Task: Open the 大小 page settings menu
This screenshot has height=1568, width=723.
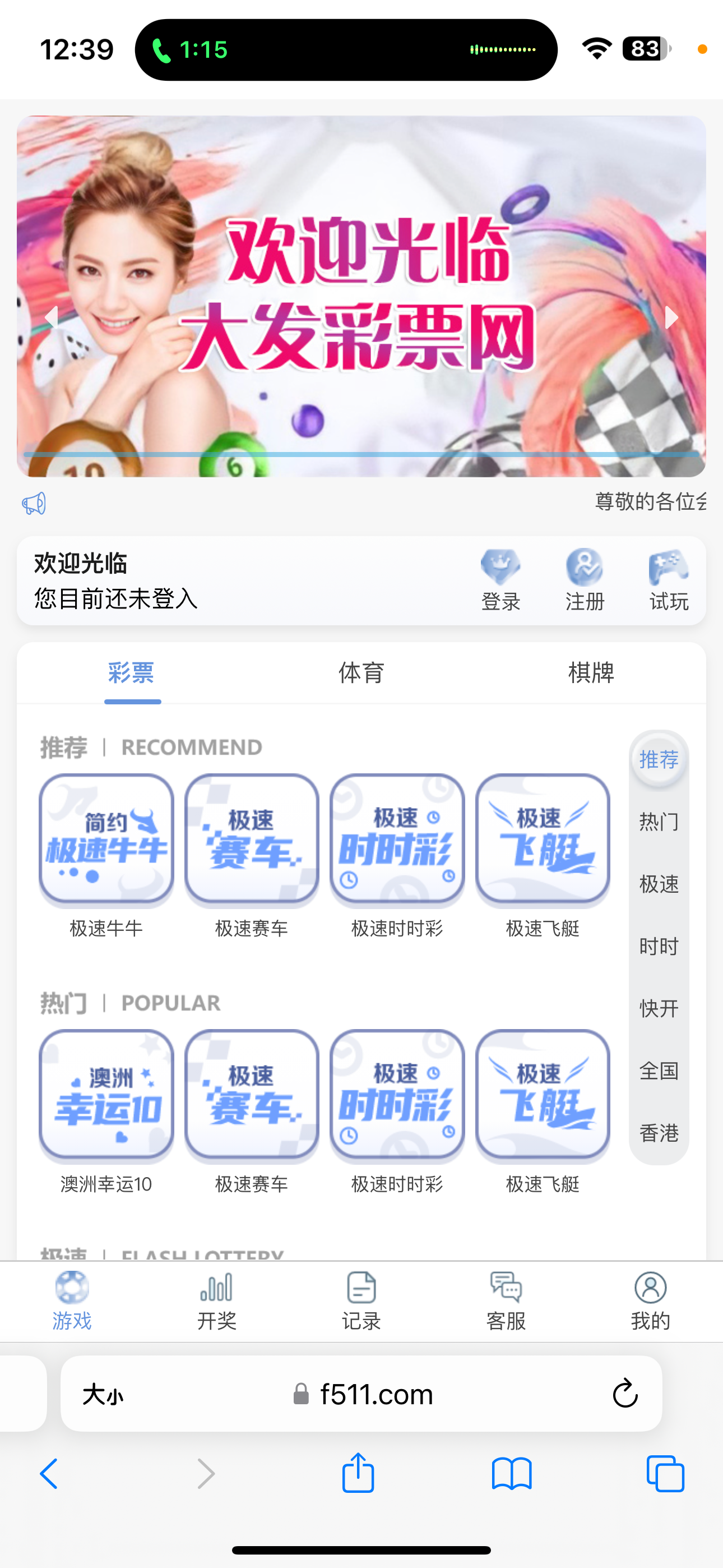Action: [102, 1394]
